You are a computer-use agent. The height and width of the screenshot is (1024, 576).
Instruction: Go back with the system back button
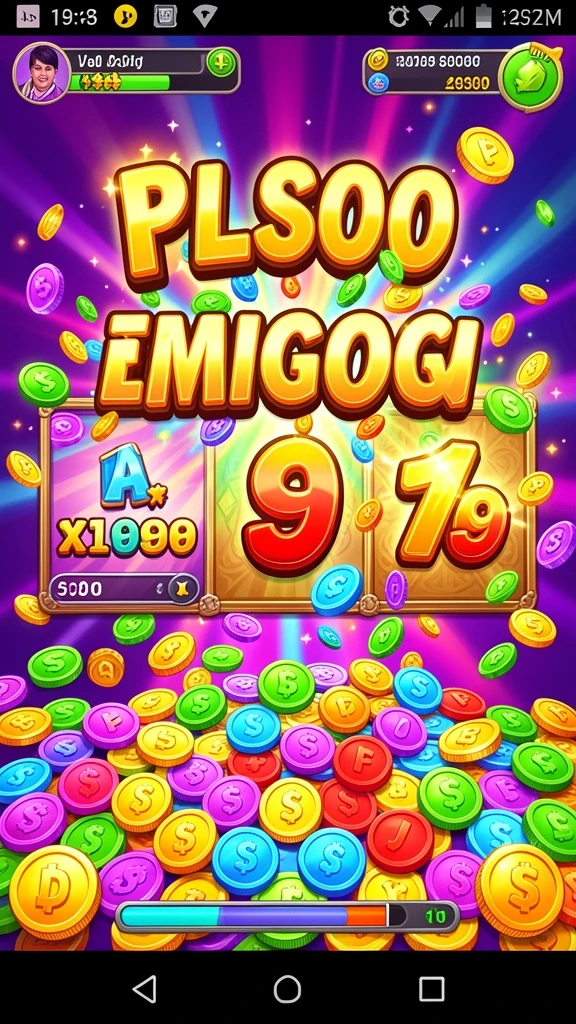(144, 989)
